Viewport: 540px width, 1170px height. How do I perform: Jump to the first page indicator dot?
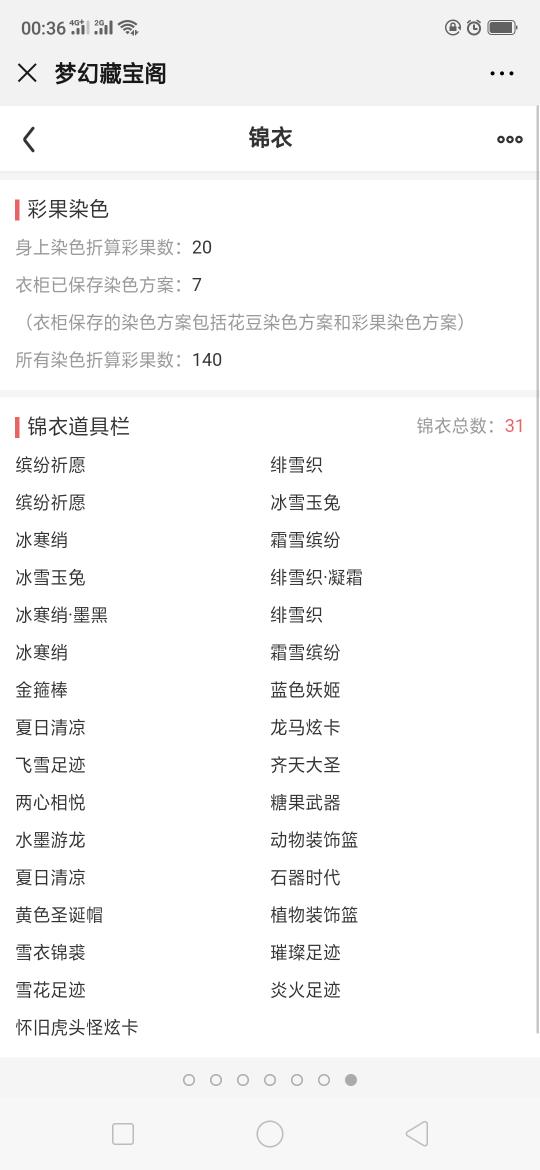pyautogui.click(x=189, y=1080)
